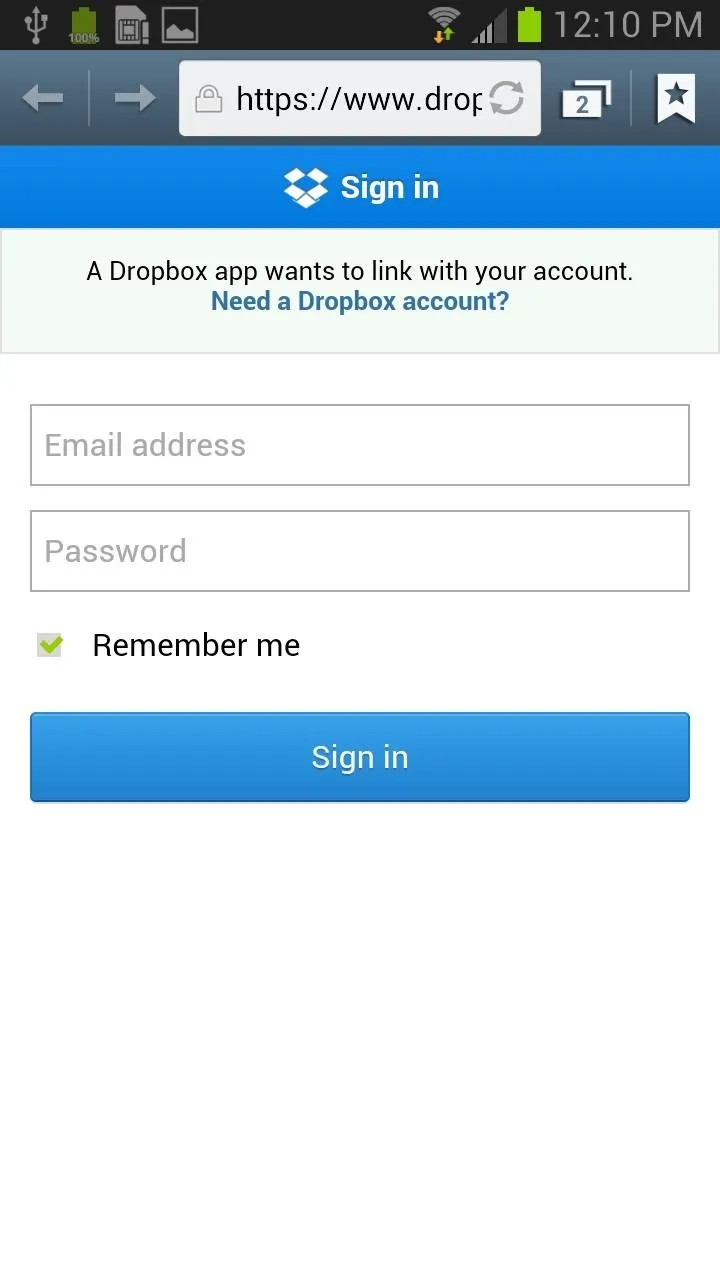Go back to the previous browser page
Image resolution: width=720 pixels, height=1280 pixels.
[x=43, y=98]
